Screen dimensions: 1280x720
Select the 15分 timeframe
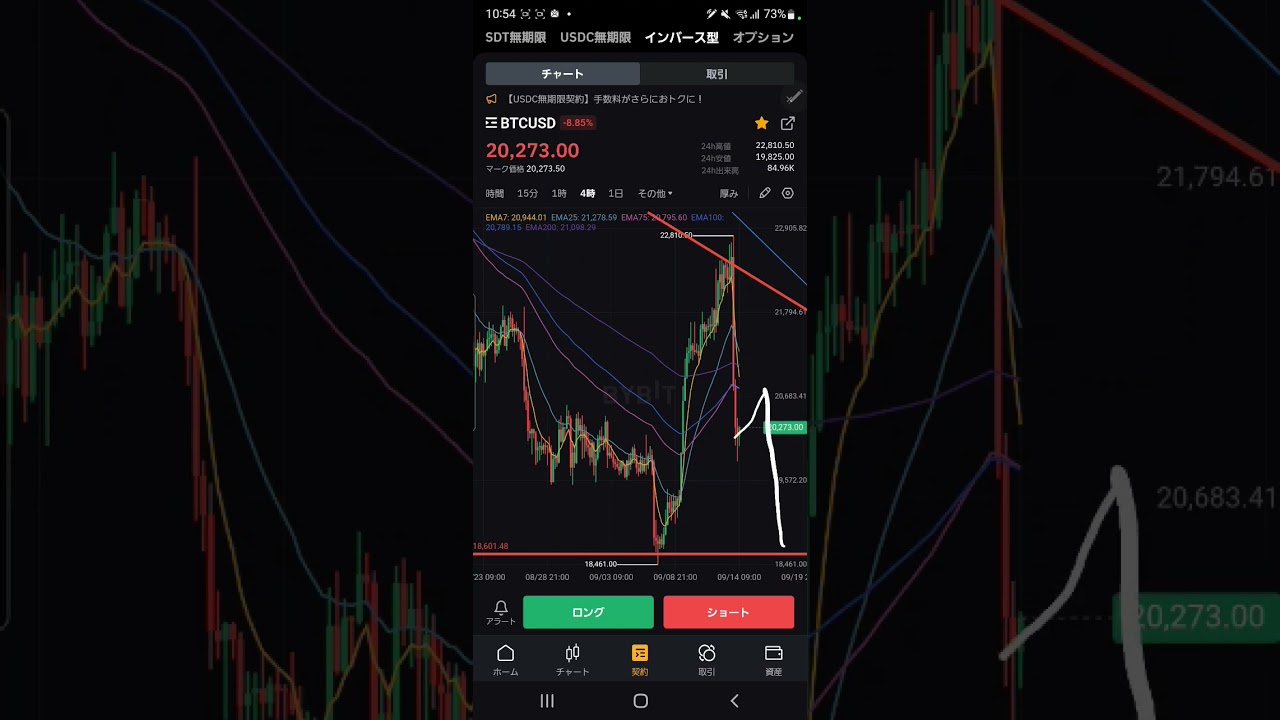(527, 194)
